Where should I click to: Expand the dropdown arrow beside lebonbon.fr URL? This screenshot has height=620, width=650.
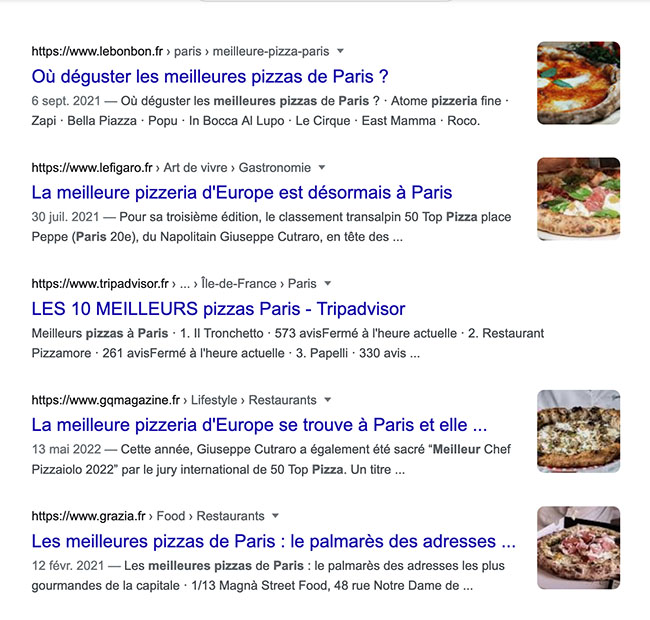click(x=340, y=51)
